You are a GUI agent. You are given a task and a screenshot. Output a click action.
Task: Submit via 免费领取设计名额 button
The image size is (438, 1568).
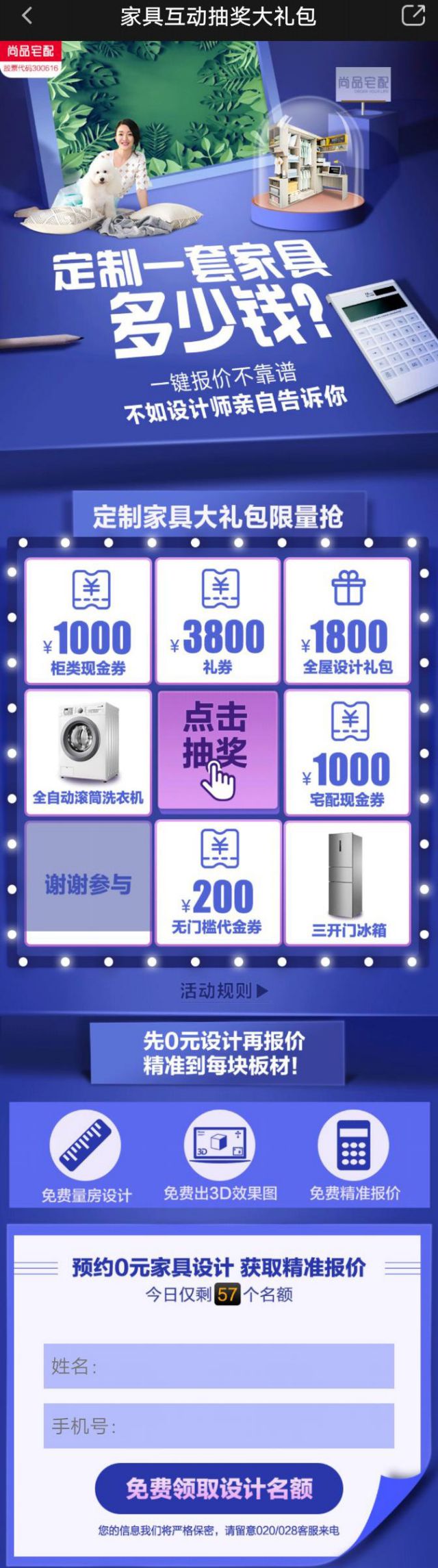pos(219,1489)
